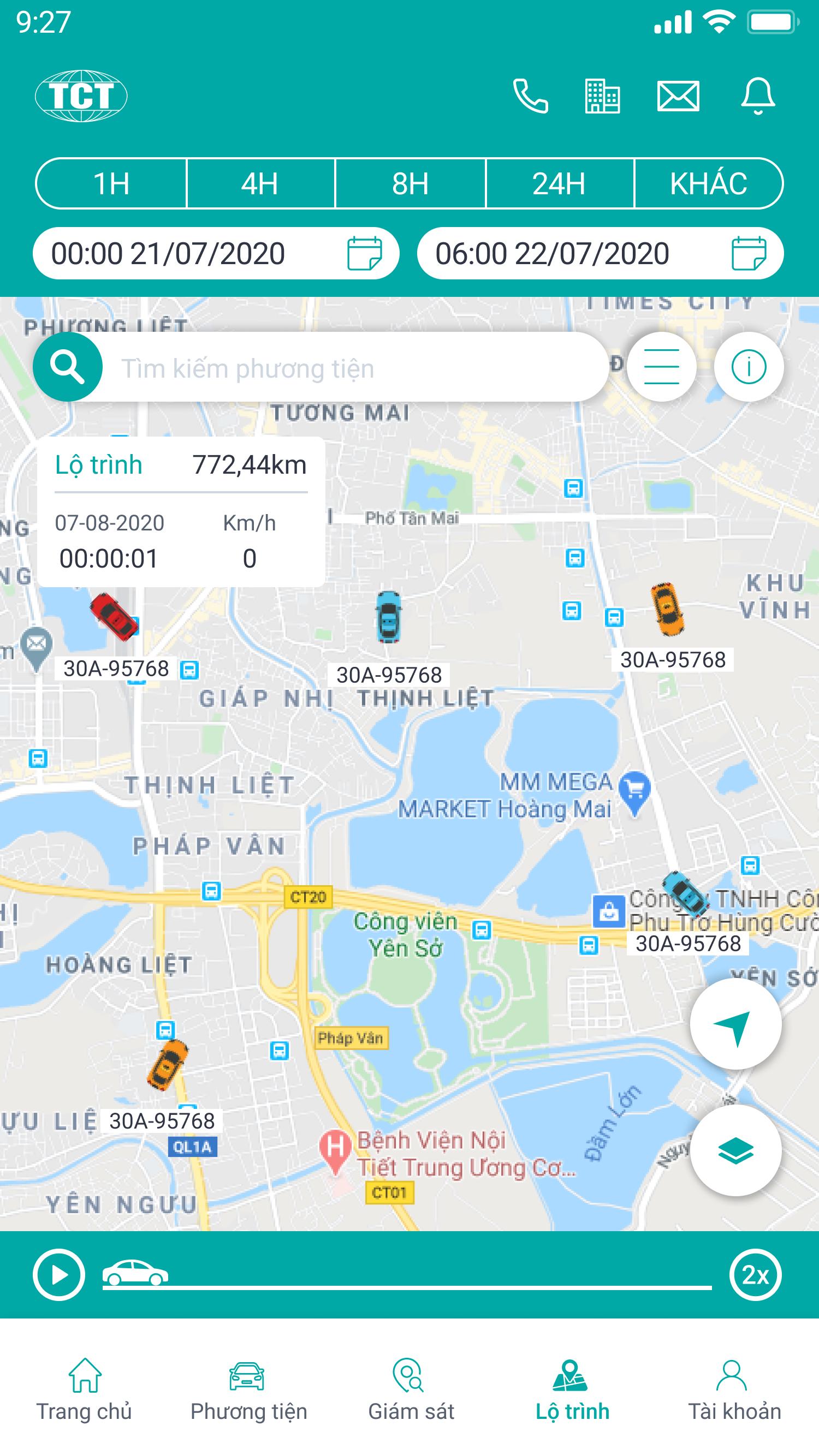Switch to the Giám sát tab
This screenshot has width=819, height=1456.
coord(411,1392)
